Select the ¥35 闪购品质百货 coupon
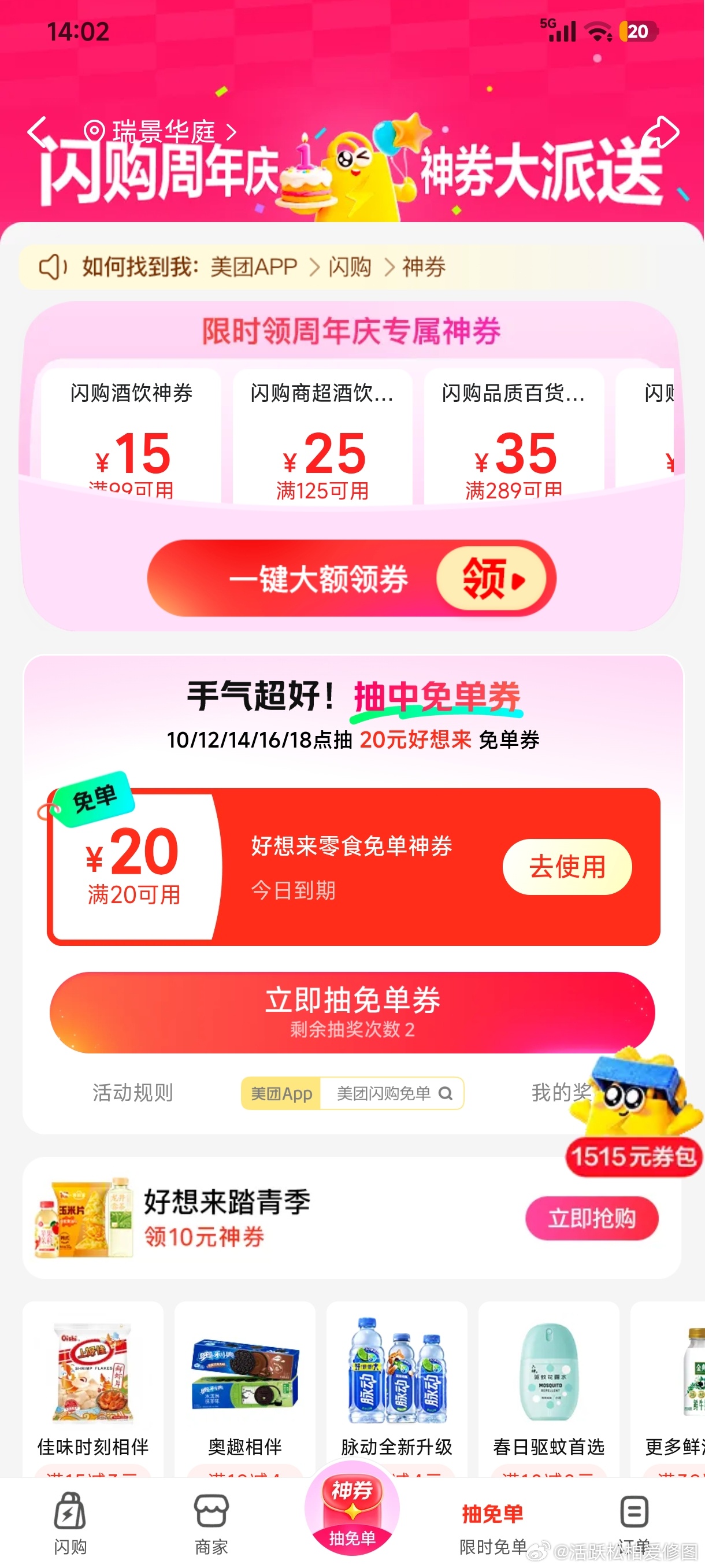Viewport: 705px width, 1568px height. click(514, 438)
